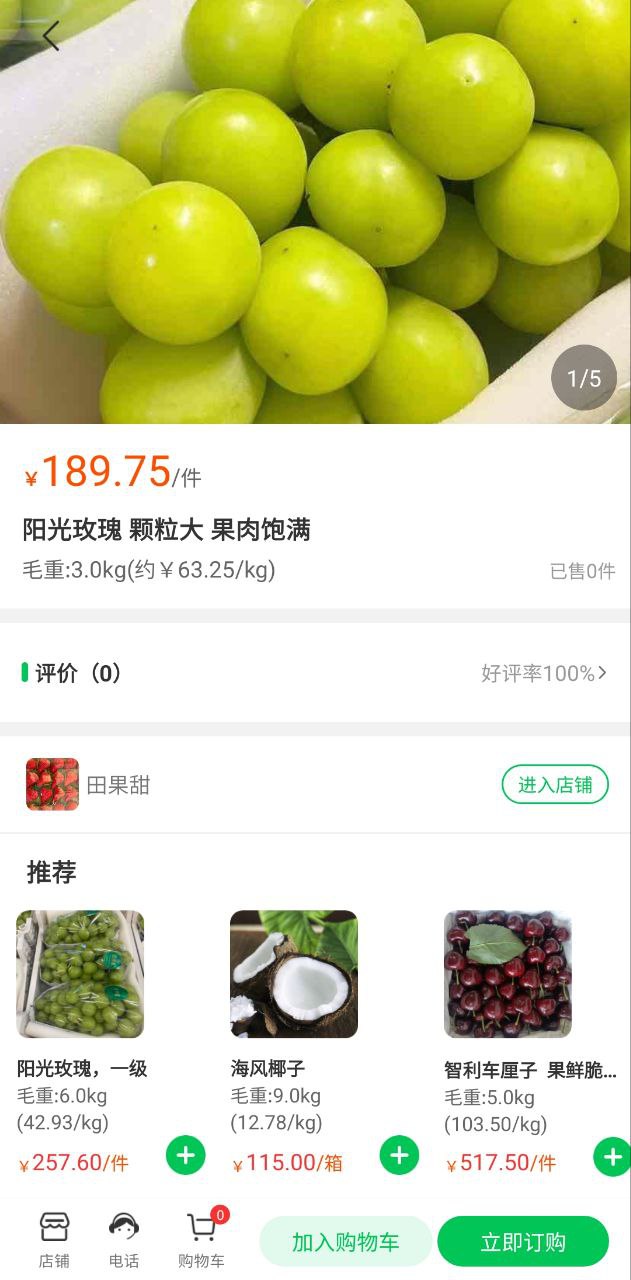Viewport: 631px width, 1280px height.
Task: Add 阳光玫瑰，一级 to cart with plus
Action: 185,1156
